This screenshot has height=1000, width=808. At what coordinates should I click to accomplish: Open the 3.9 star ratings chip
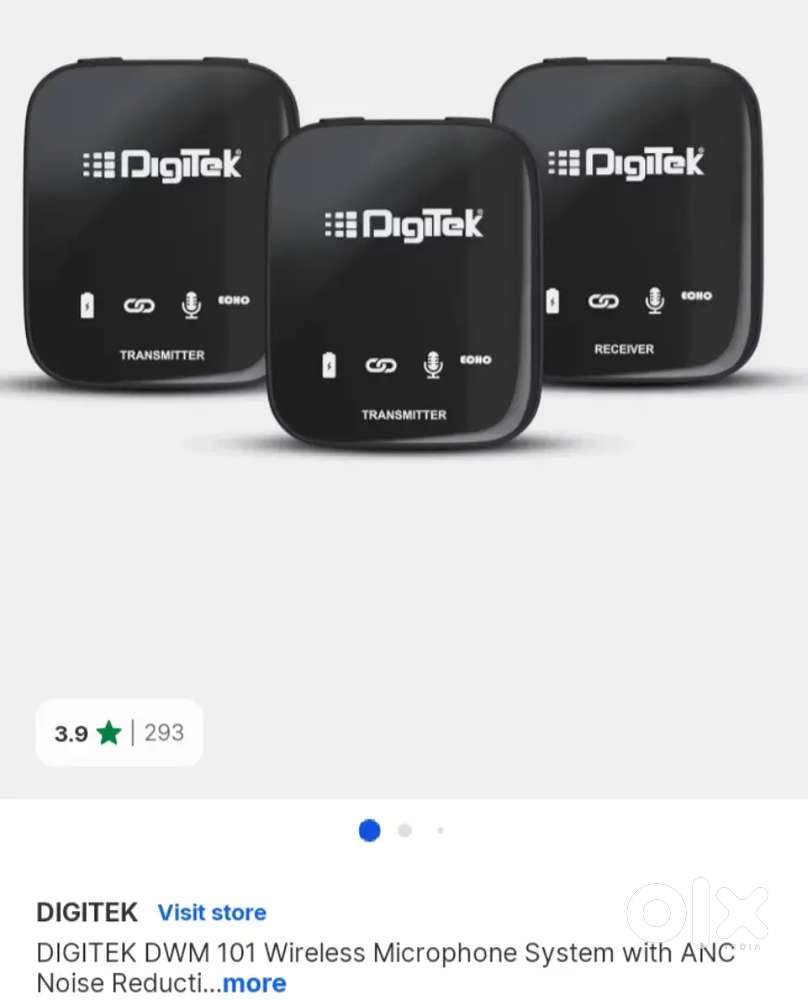tap(119, 733)
